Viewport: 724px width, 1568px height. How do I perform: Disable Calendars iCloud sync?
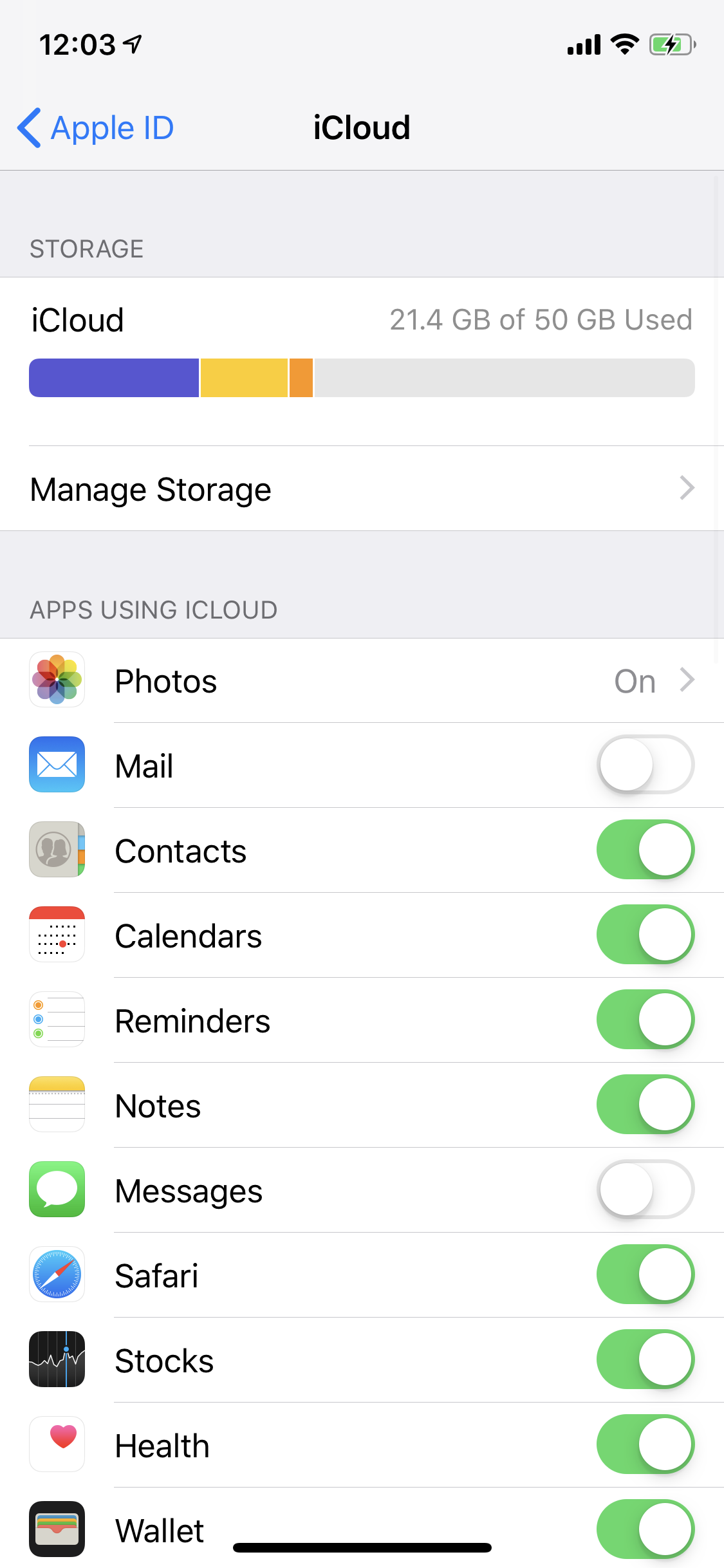point(645,935)
